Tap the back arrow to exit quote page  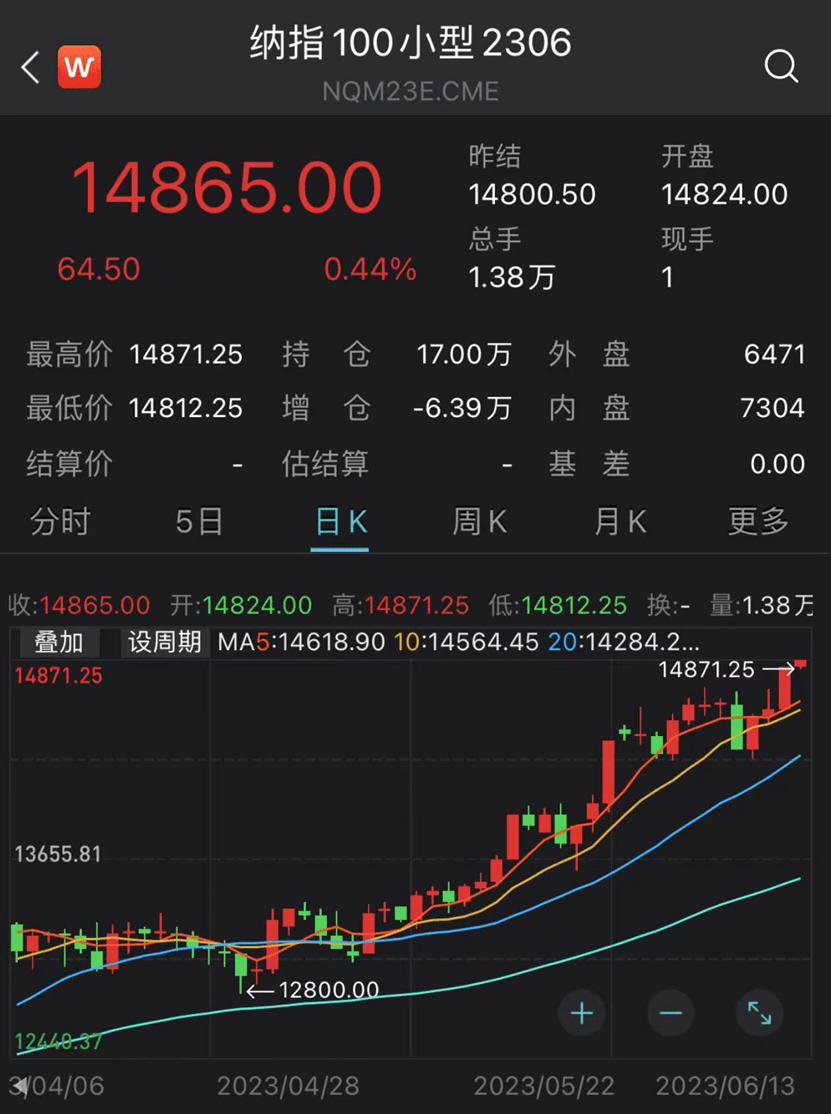[x=27, y=67]
